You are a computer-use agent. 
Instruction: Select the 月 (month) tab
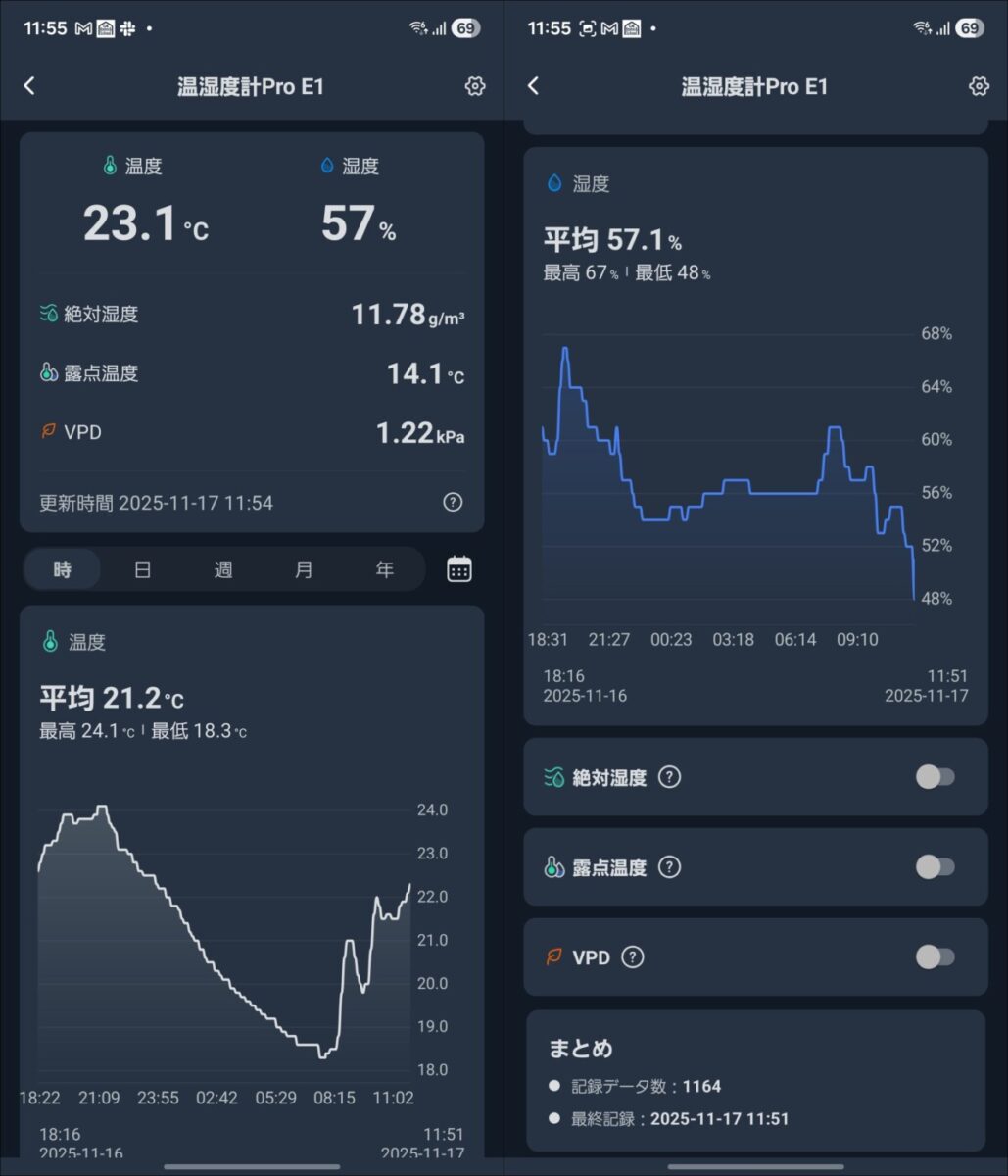tap(305, 569)
